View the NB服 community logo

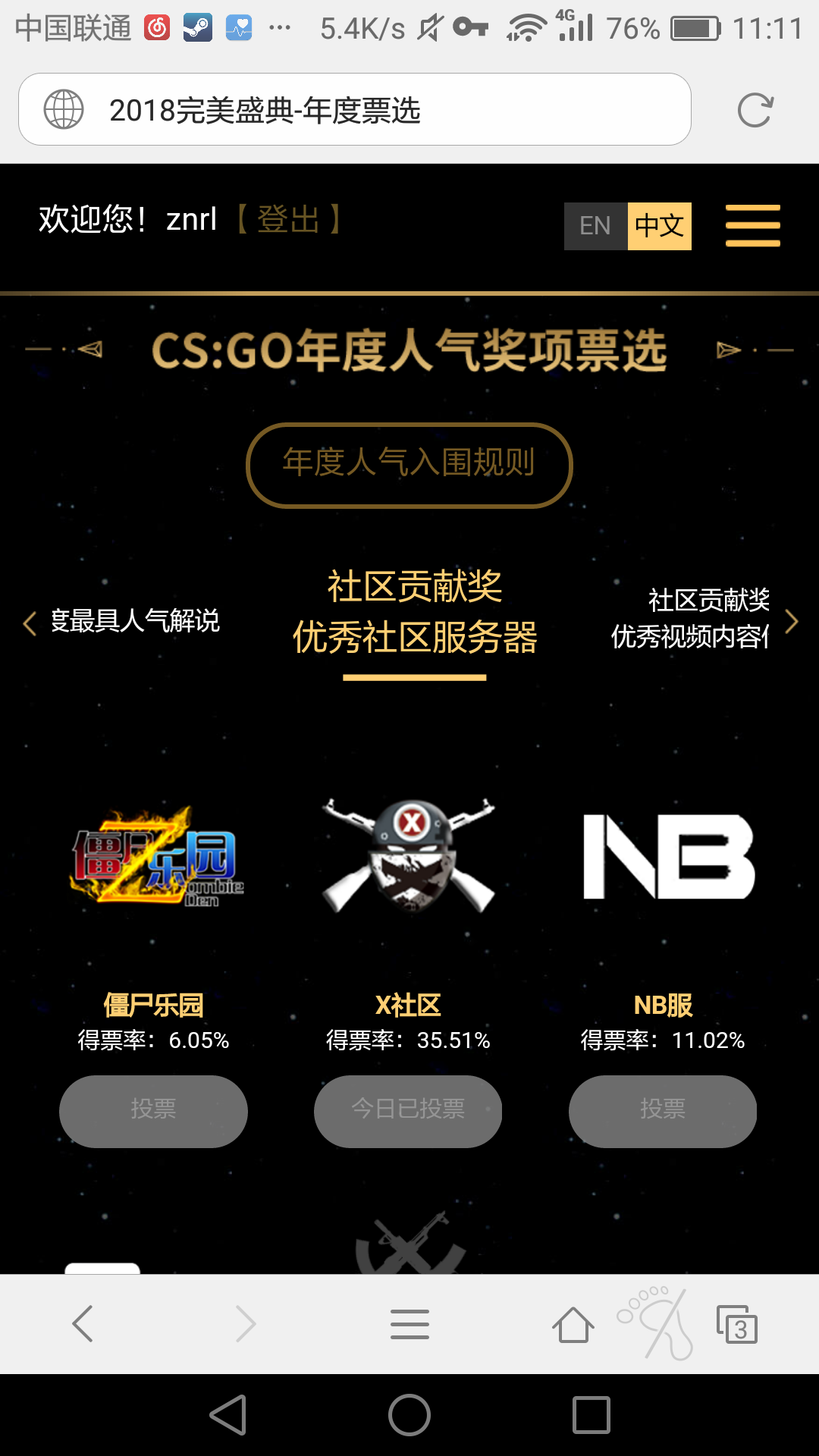(668, 857)
